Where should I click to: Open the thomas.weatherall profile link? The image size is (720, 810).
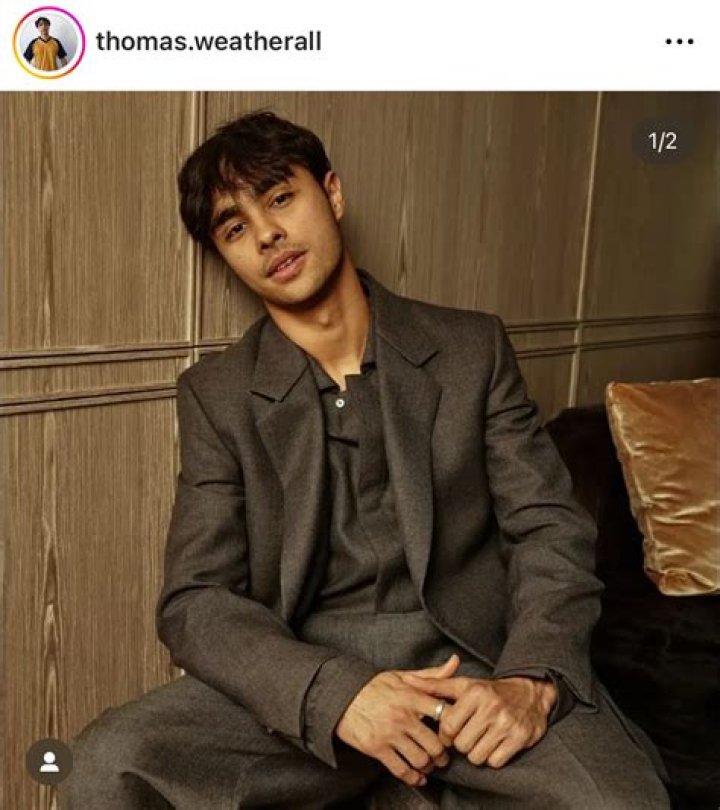(208, 42)
